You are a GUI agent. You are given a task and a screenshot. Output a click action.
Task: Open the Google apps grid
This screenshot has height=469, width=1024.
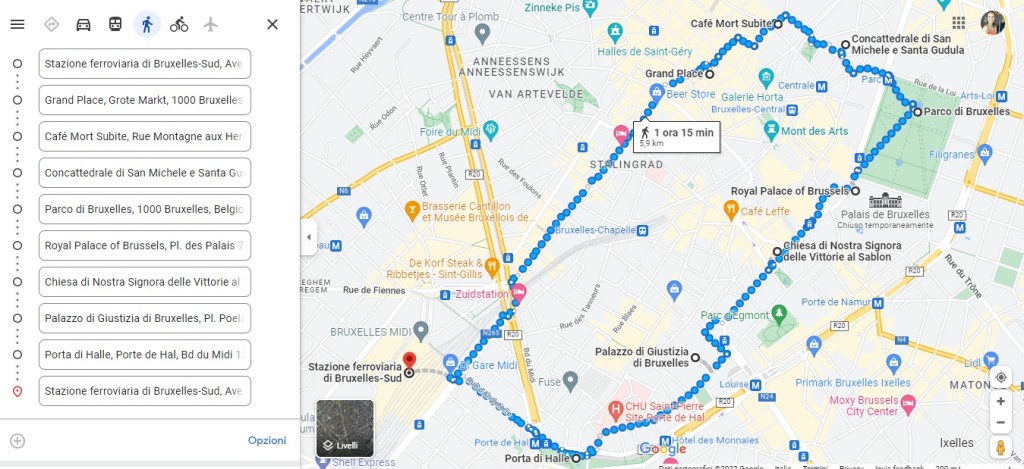click(959, 22)
